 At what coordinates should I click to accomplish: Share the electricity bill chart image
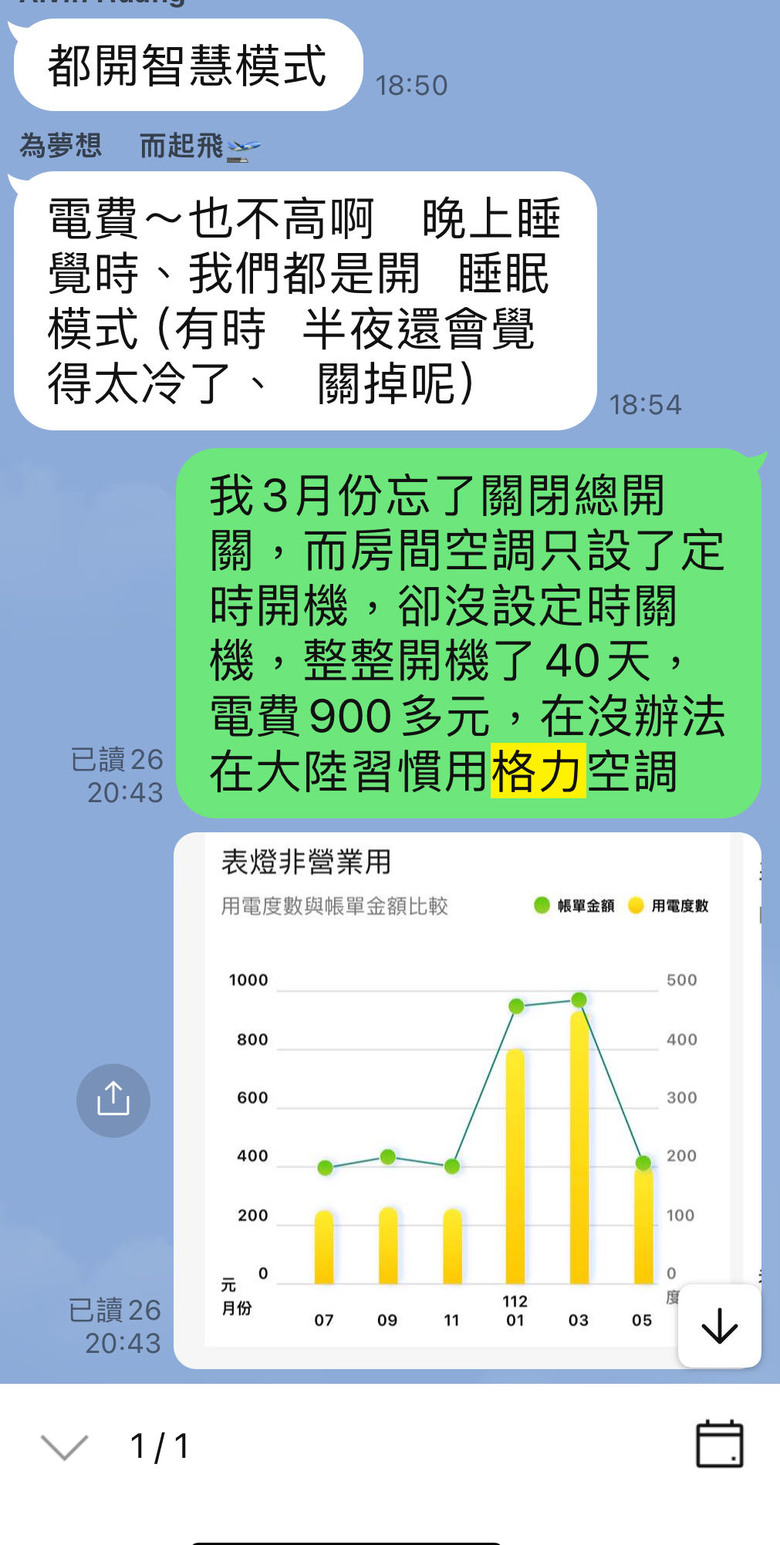coord(113,1099)
